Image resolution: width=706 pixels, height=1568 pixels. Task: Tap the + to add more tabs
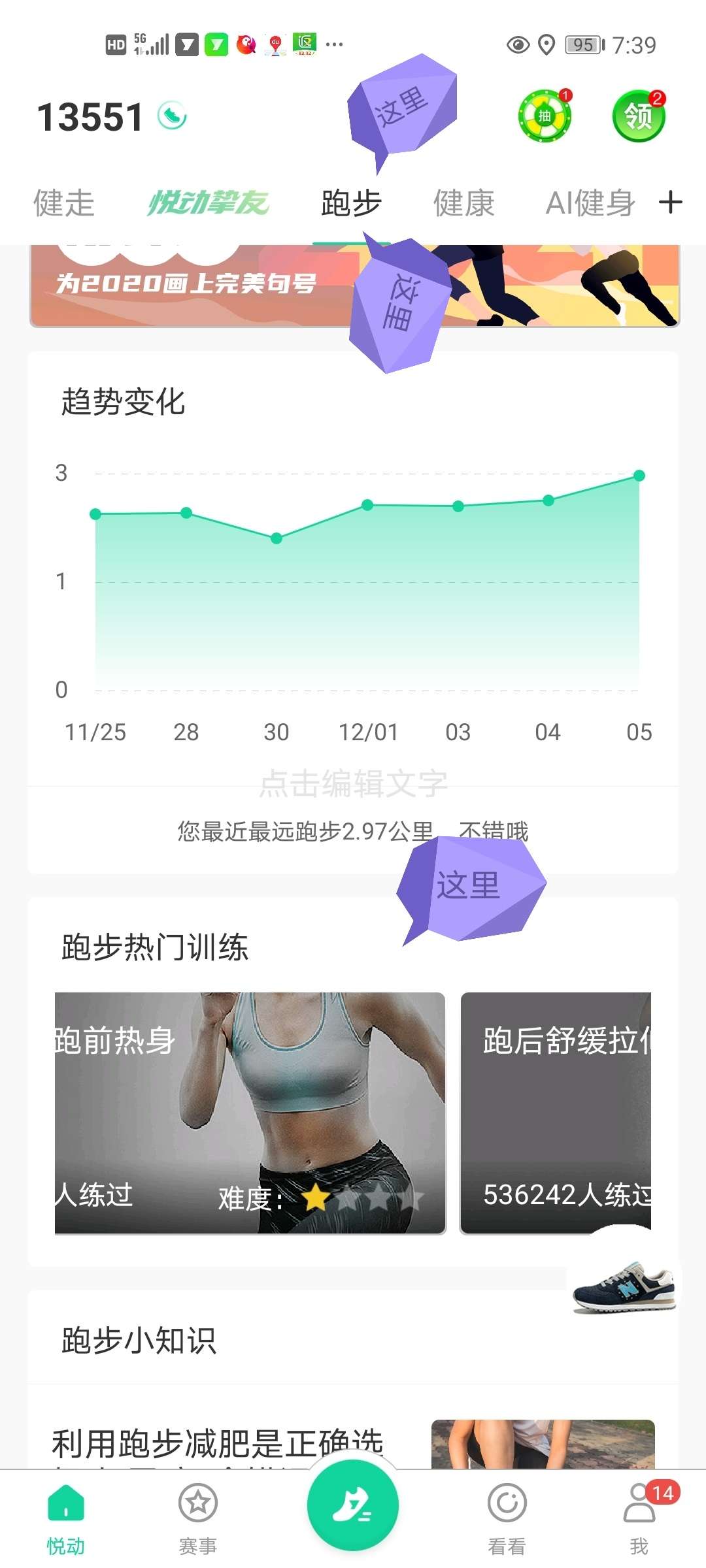pos(669,203)
